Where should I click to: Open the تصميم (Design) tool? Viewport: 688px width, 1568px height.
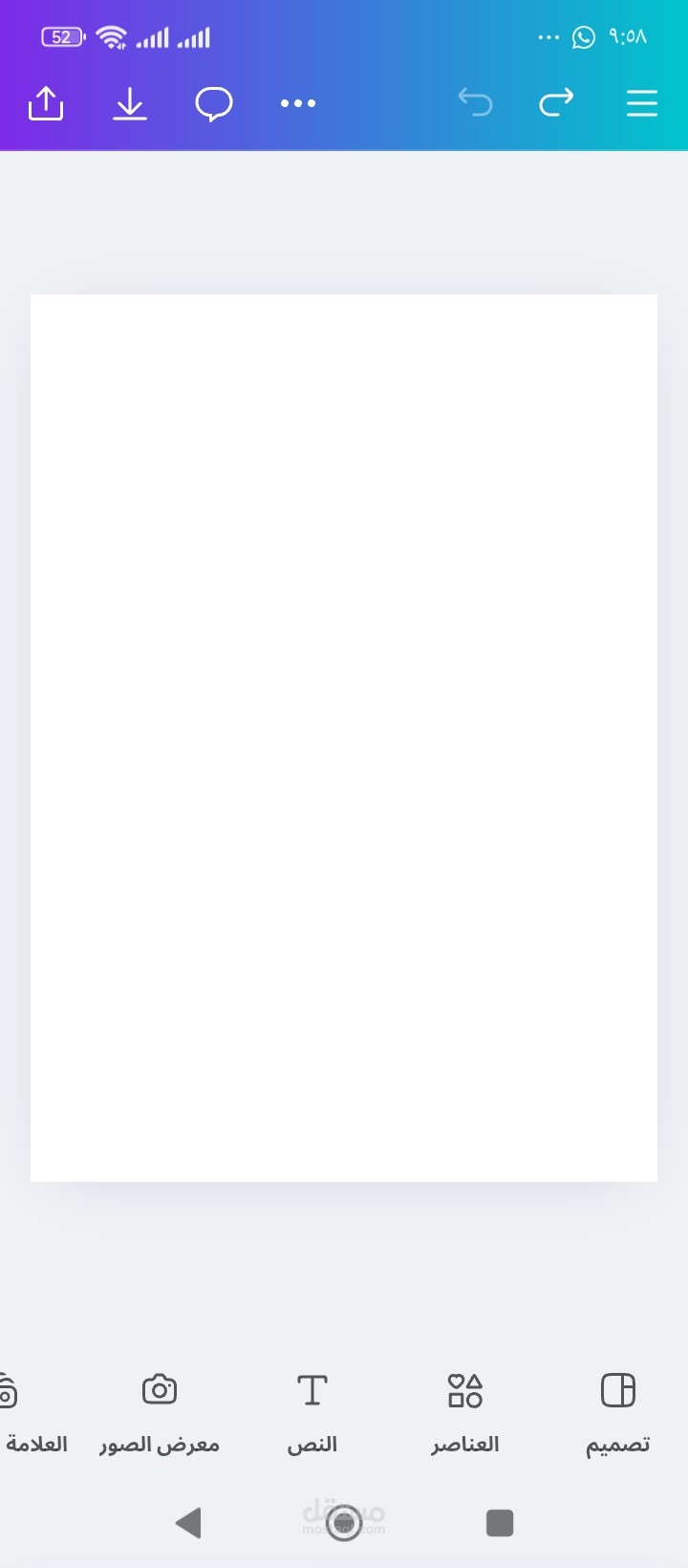click(x=618, y=1411)
